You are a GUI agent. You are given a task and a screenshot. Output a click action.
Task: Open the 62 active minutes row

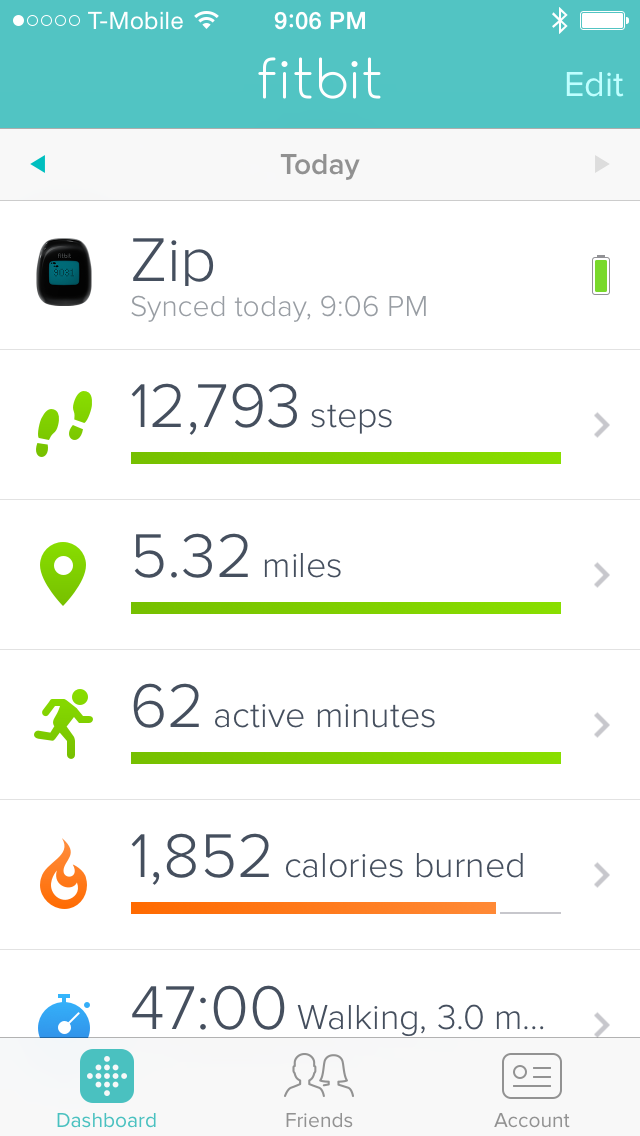(320, 725)
